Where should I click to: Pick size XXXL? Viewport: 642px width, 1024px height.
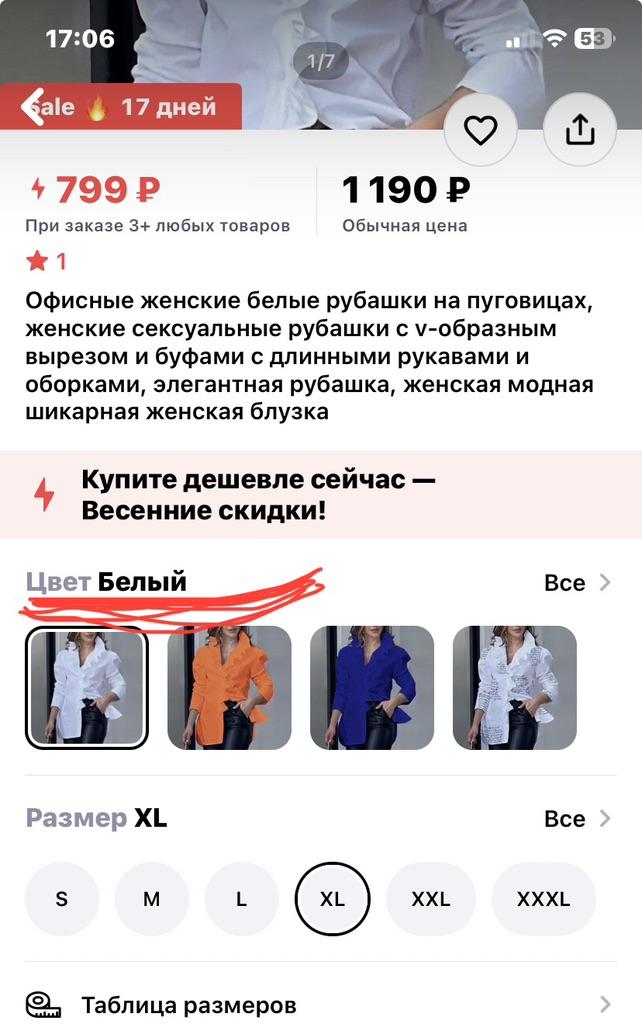543,899
